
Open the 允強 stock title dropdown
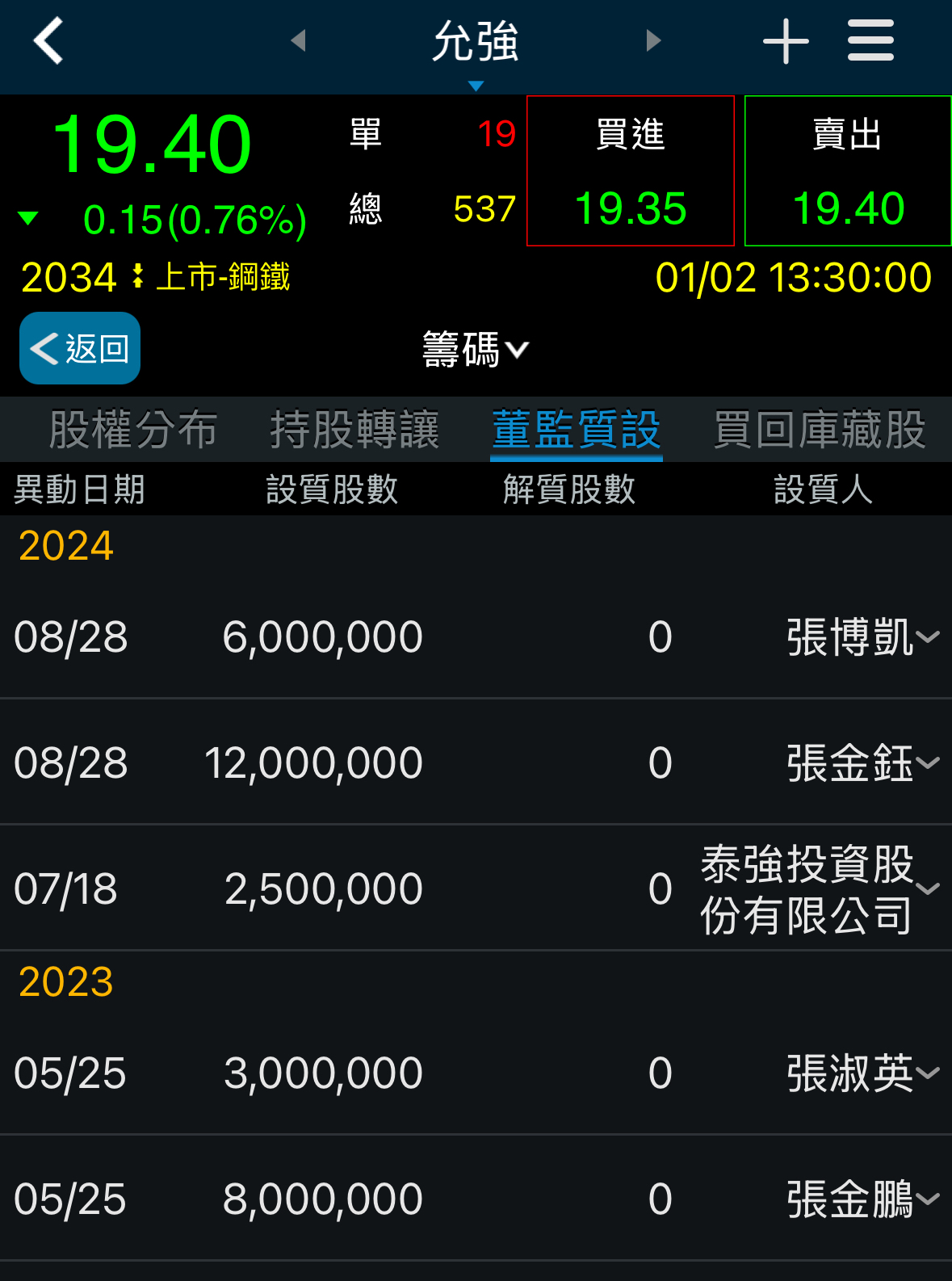coord(476,47)
